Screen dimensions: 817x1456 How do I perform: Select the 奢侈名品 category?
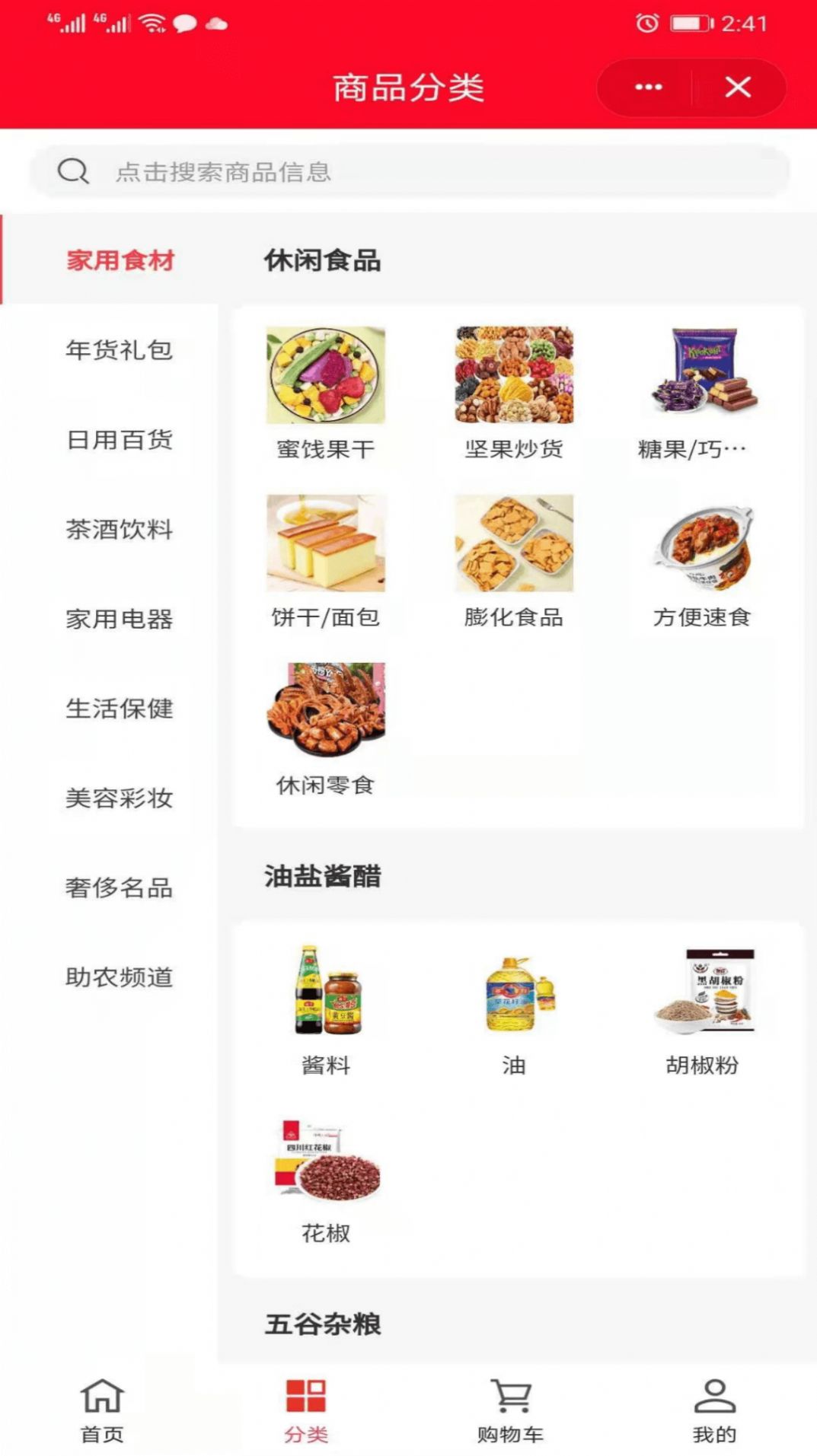click(120, 887)
